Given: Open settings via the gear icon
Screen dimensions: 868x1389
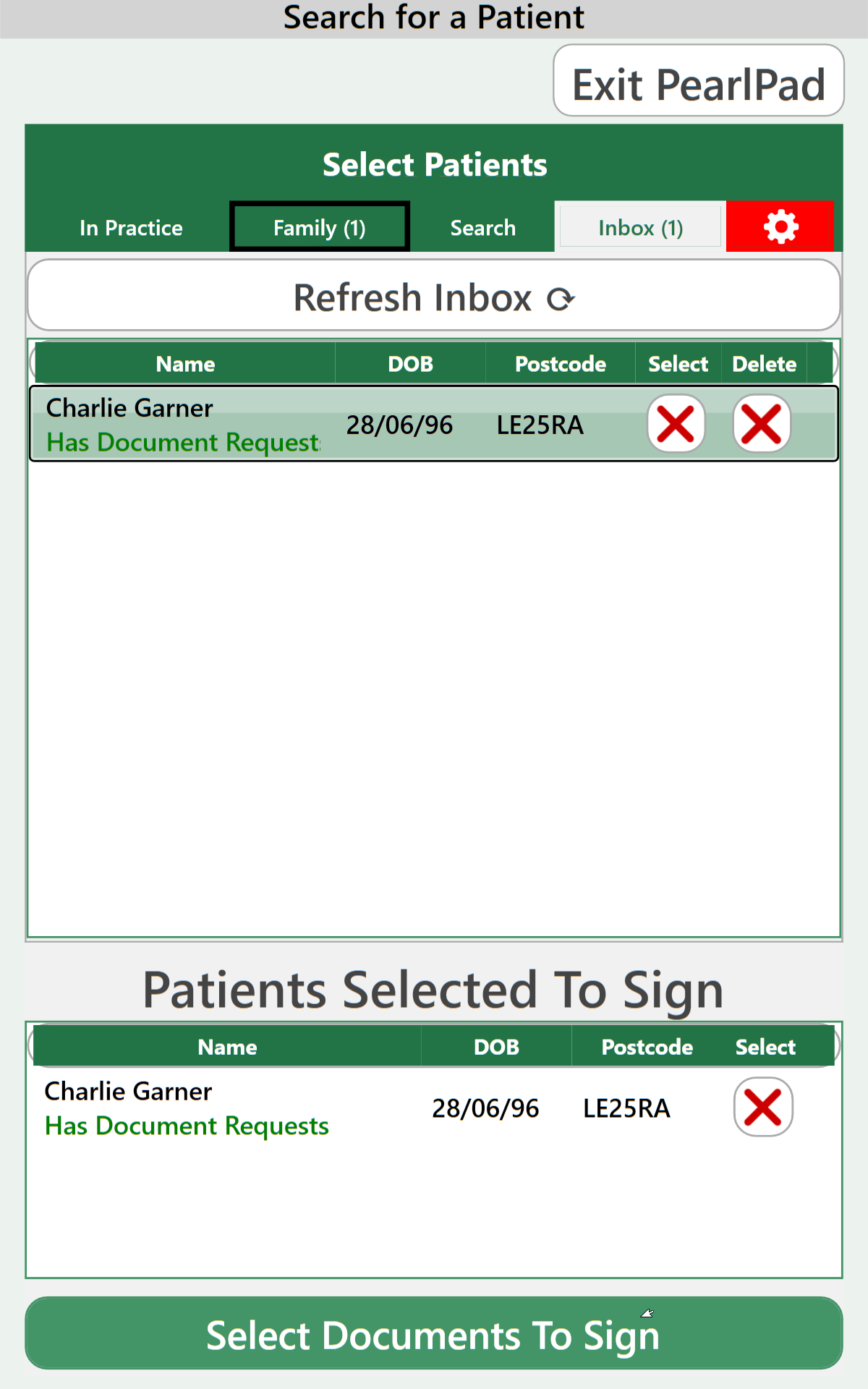Looking at the screenshot, I should click(780, 227).
